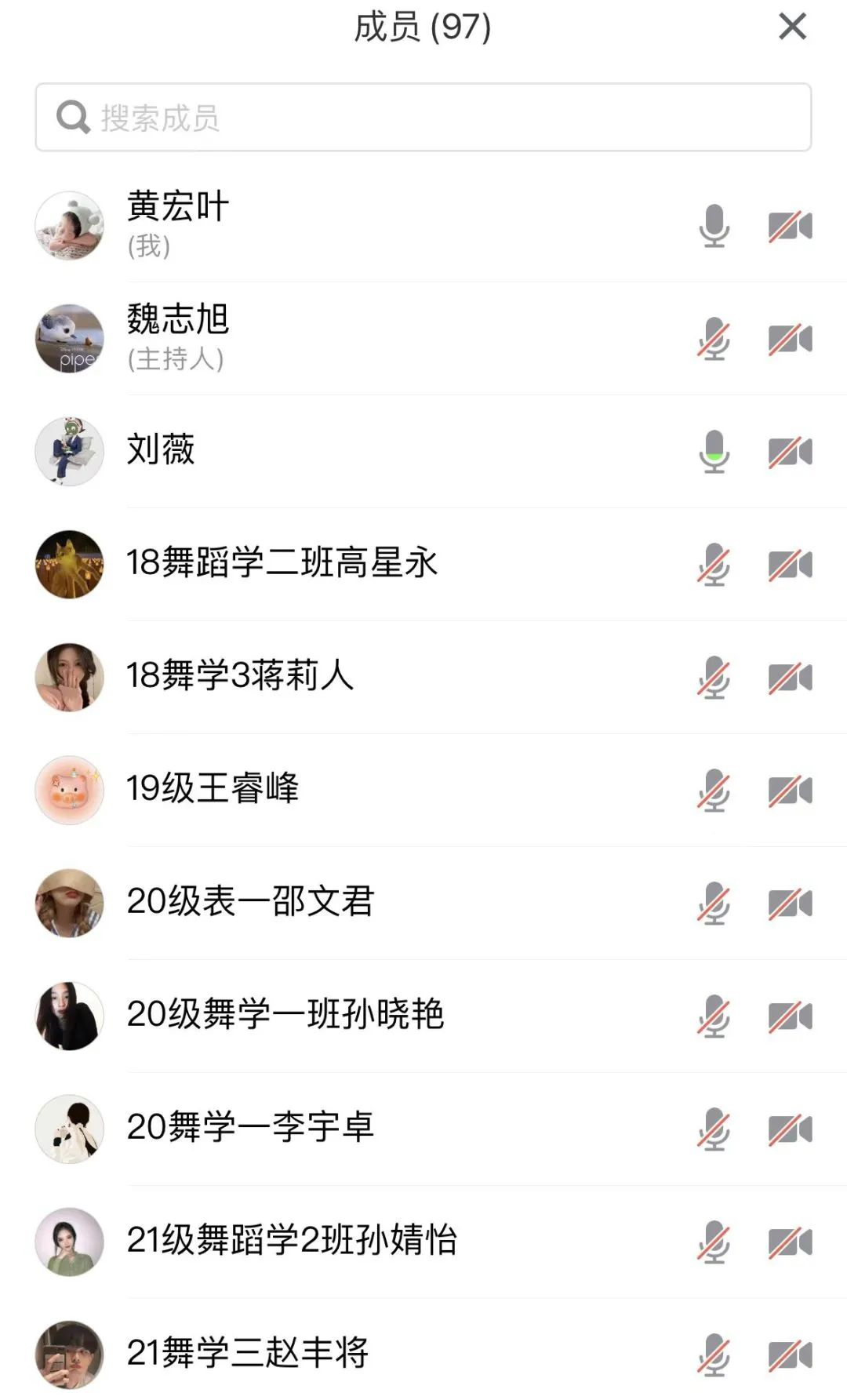
Task: Mute my microphone next to 黄宏叶
Action: point(714,226)
